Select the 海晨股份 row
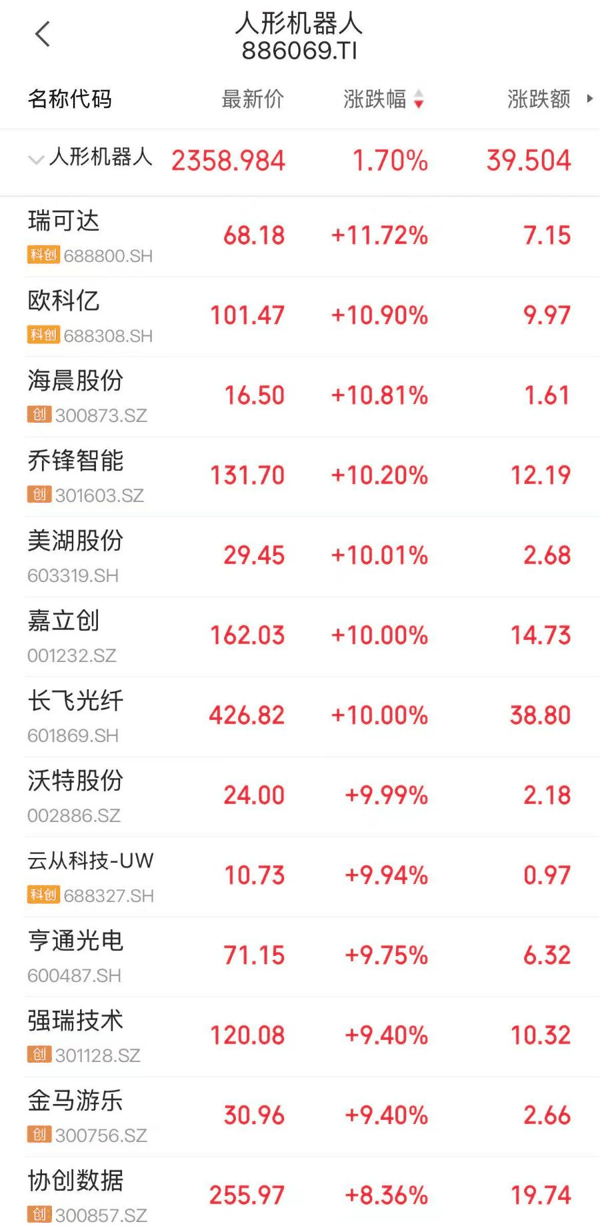The width and height of the screenshot is (600, 1226). 300,397
